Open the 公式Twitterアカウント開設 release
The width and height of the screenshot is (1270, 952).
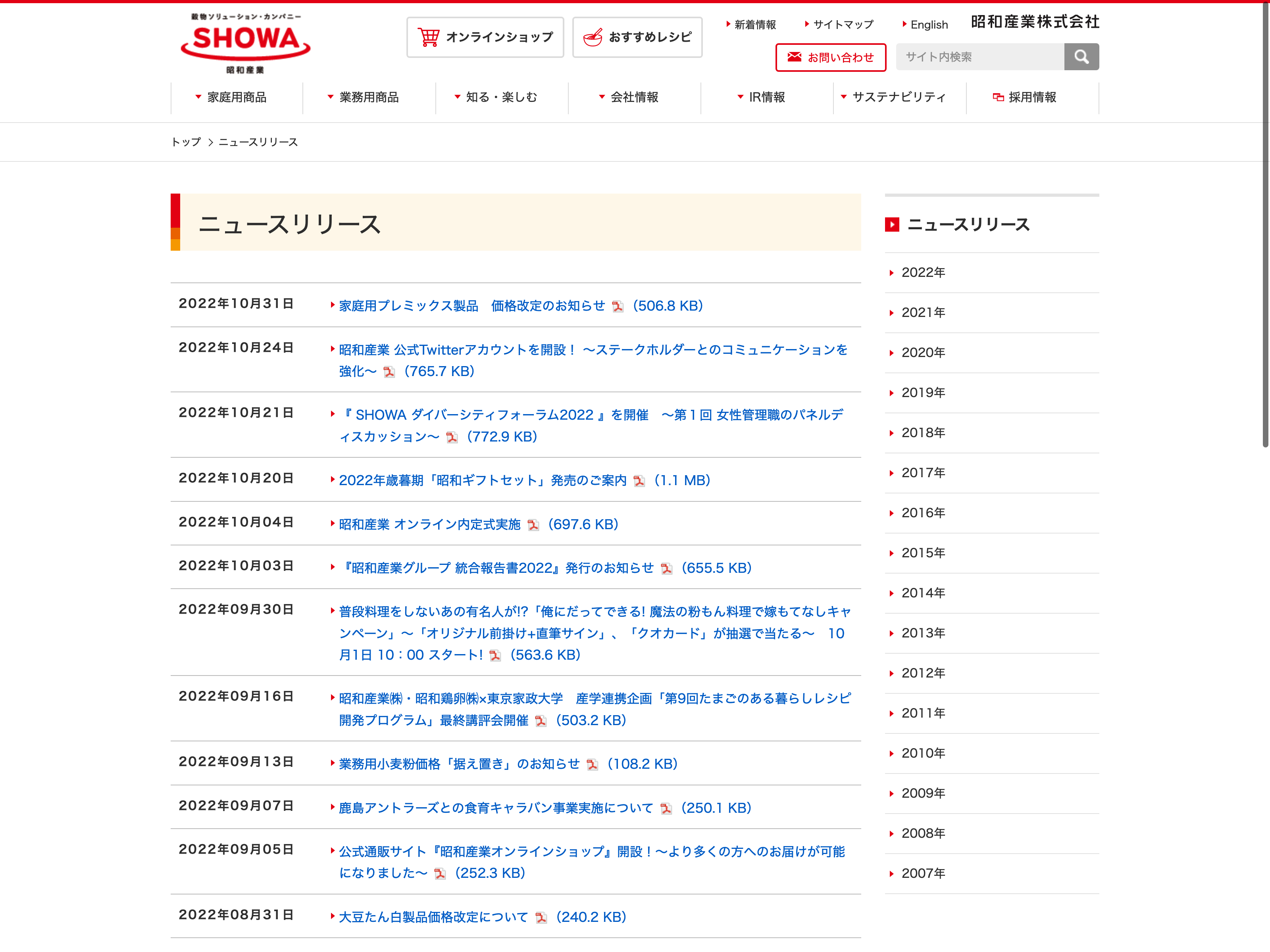tap(593, 360)
